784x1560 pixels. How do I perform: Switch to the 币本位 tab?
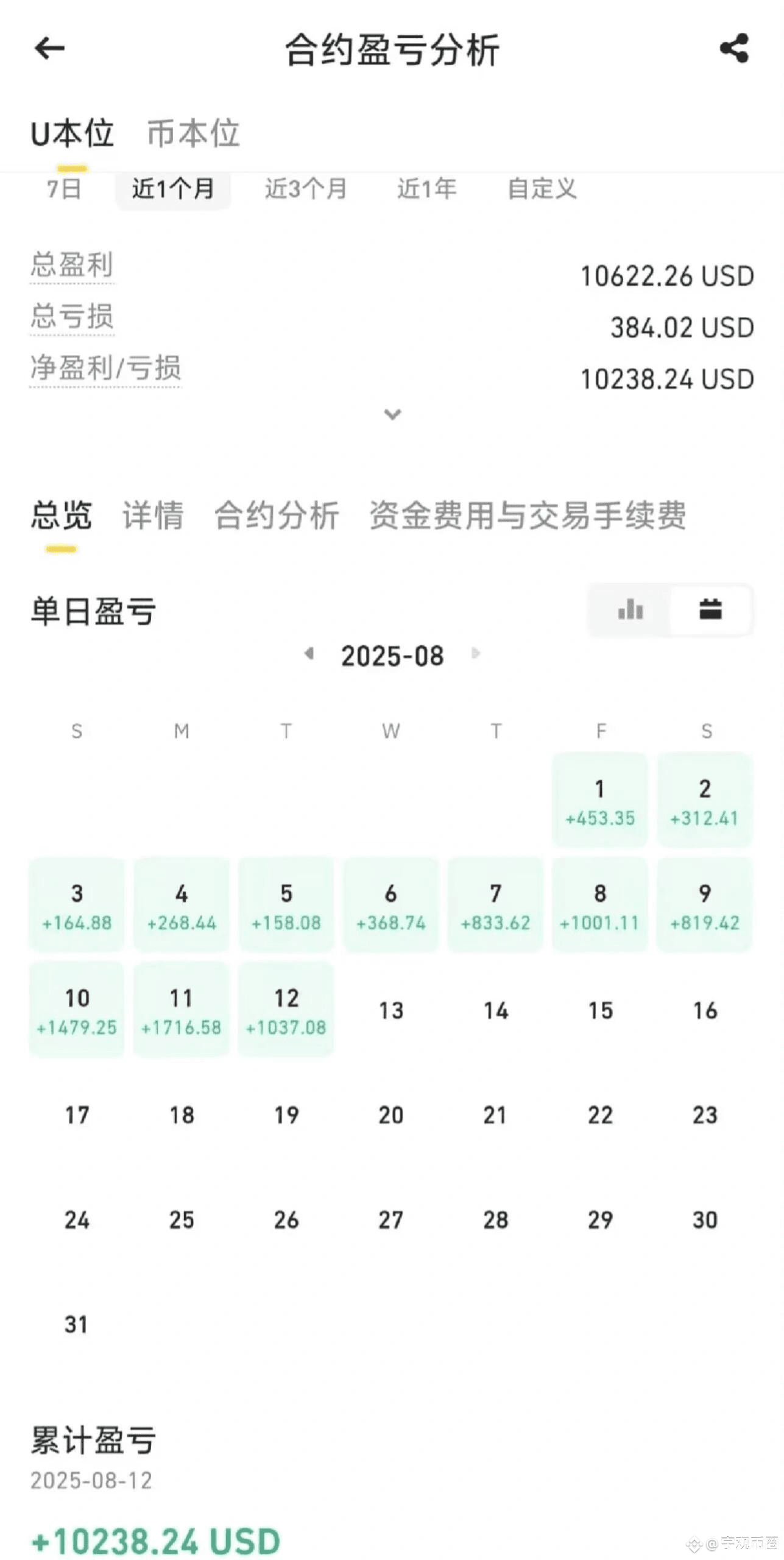(x=193, y=133)
